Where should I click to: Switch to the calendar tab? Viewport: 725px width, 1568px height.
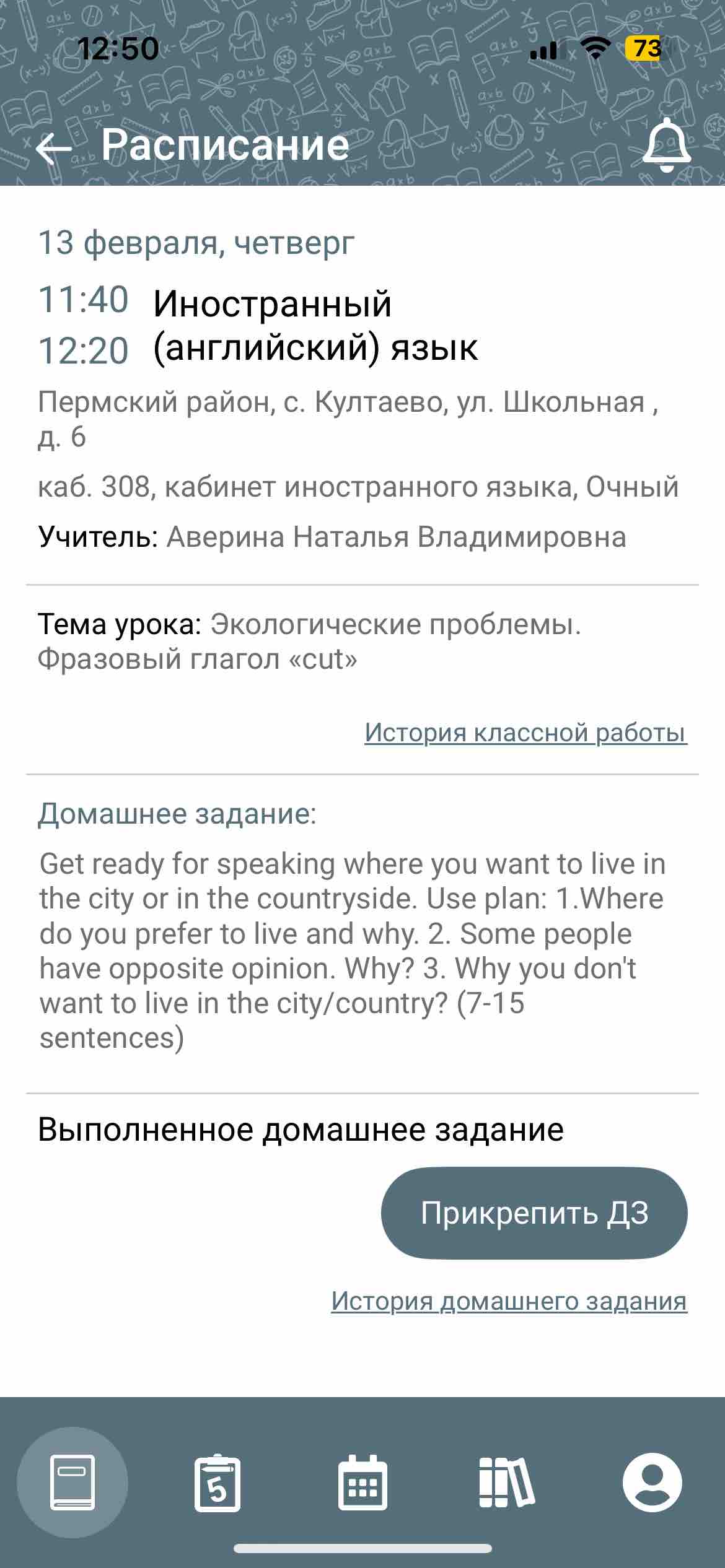coord(362,1483)
